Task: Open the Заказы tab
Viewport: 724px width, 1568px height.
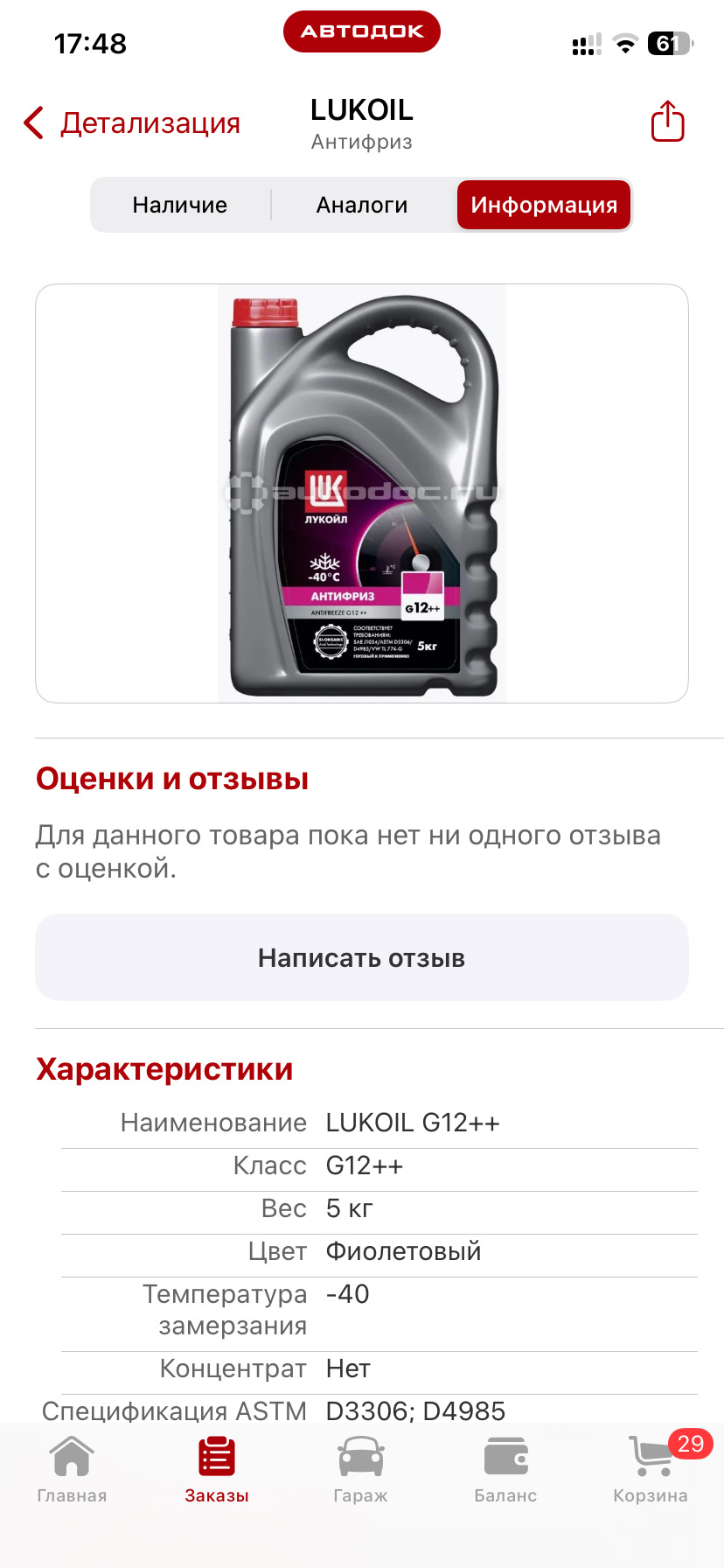Action: tap(217, 1470)
